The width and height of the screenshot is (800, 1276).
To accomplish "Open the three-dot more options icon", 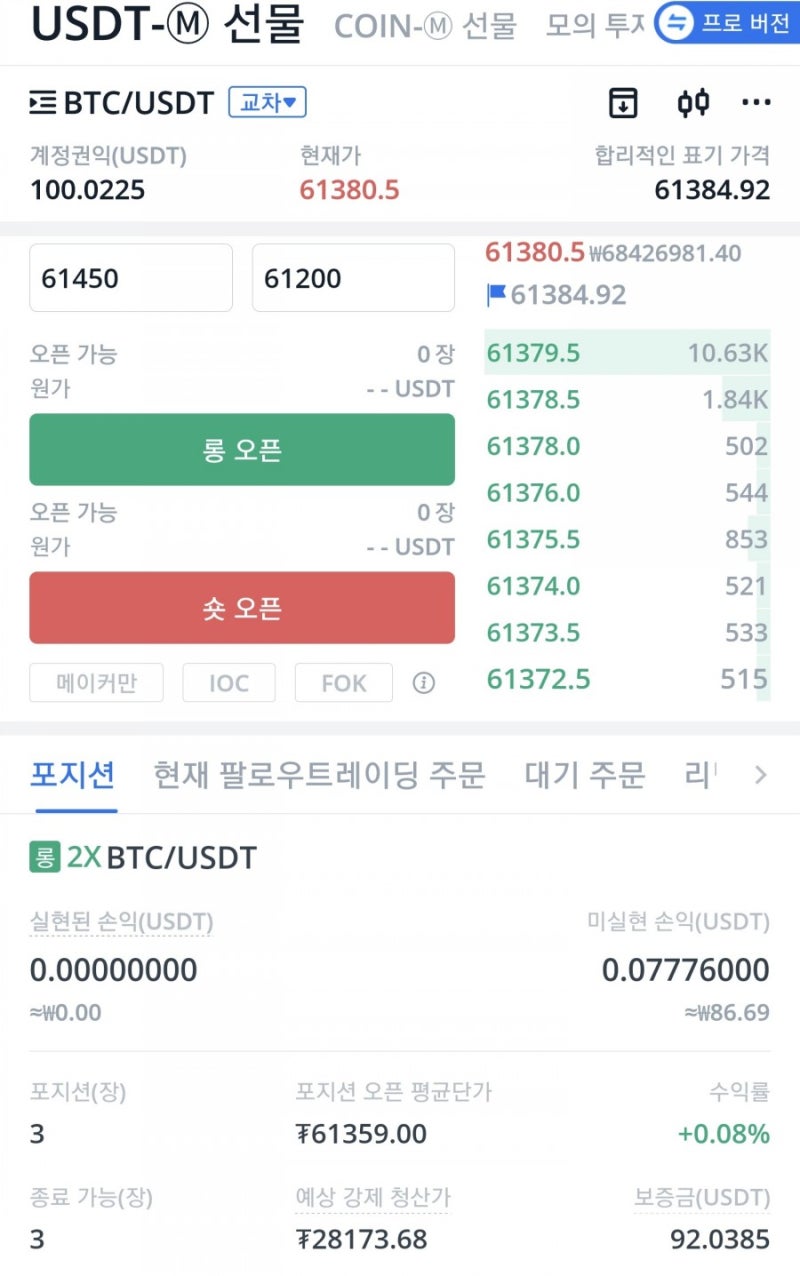I will pyautogui.click(x=757, y=101).
